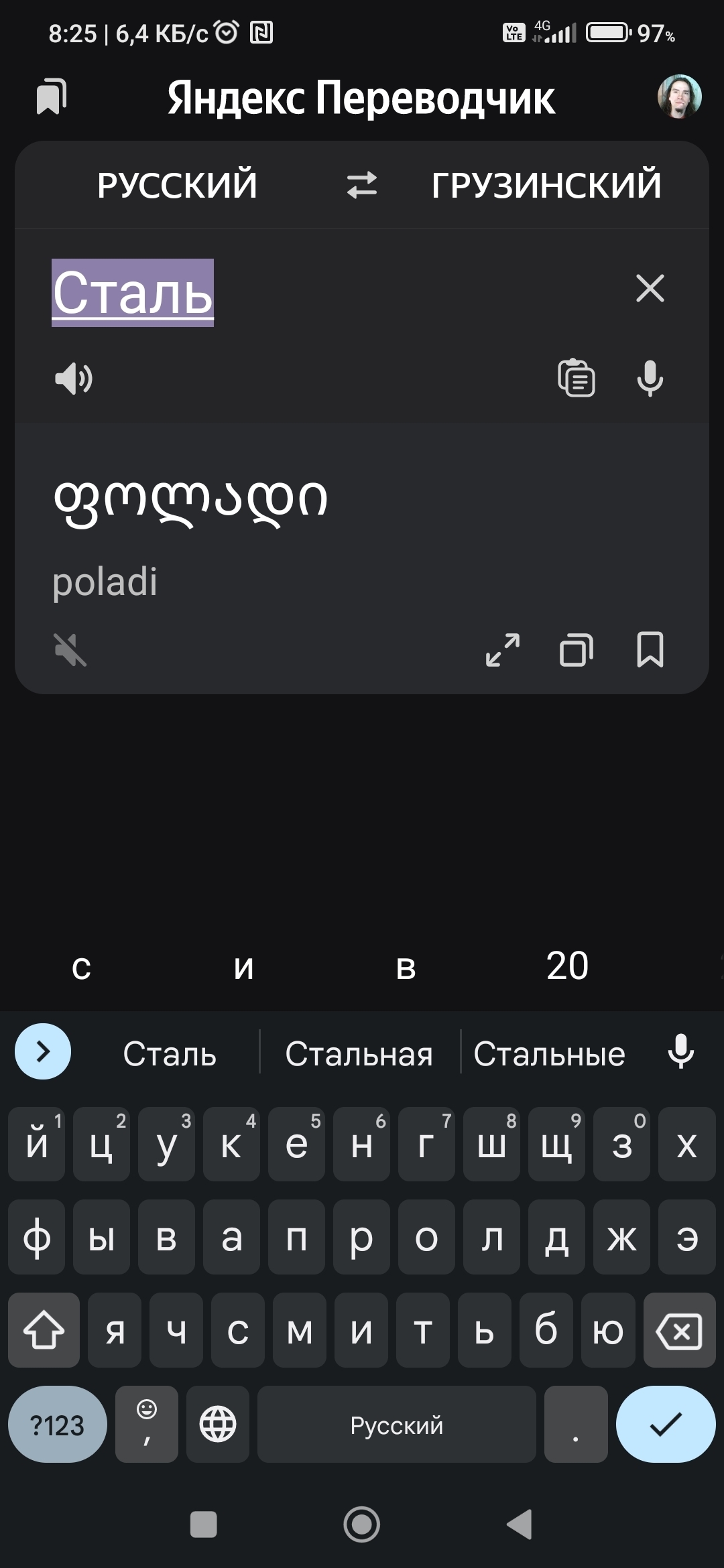Expand the keyboard suggestions arrow

(43, 1051)
